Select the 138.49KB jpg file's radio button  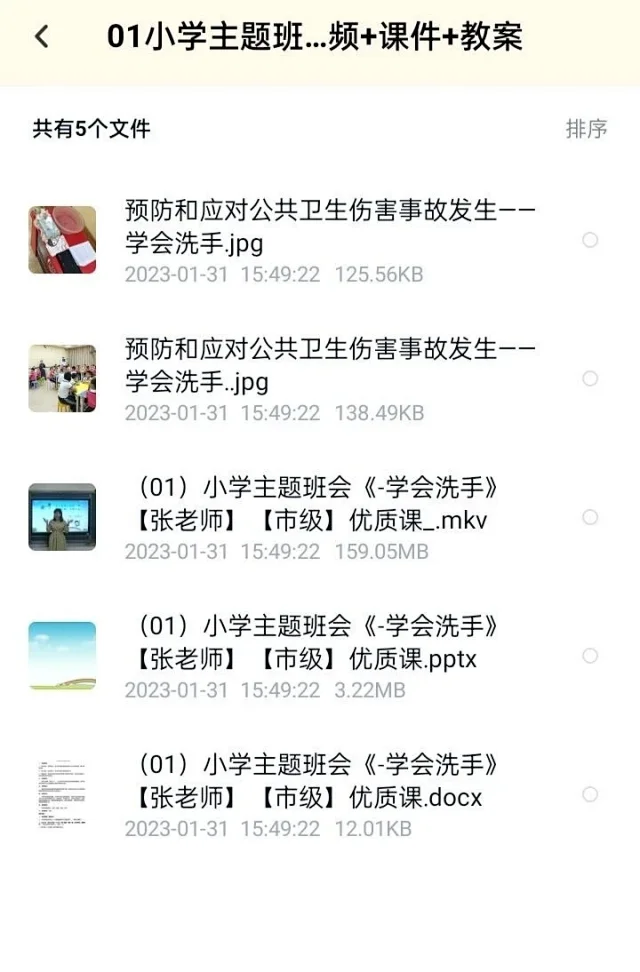click(590, 379)
